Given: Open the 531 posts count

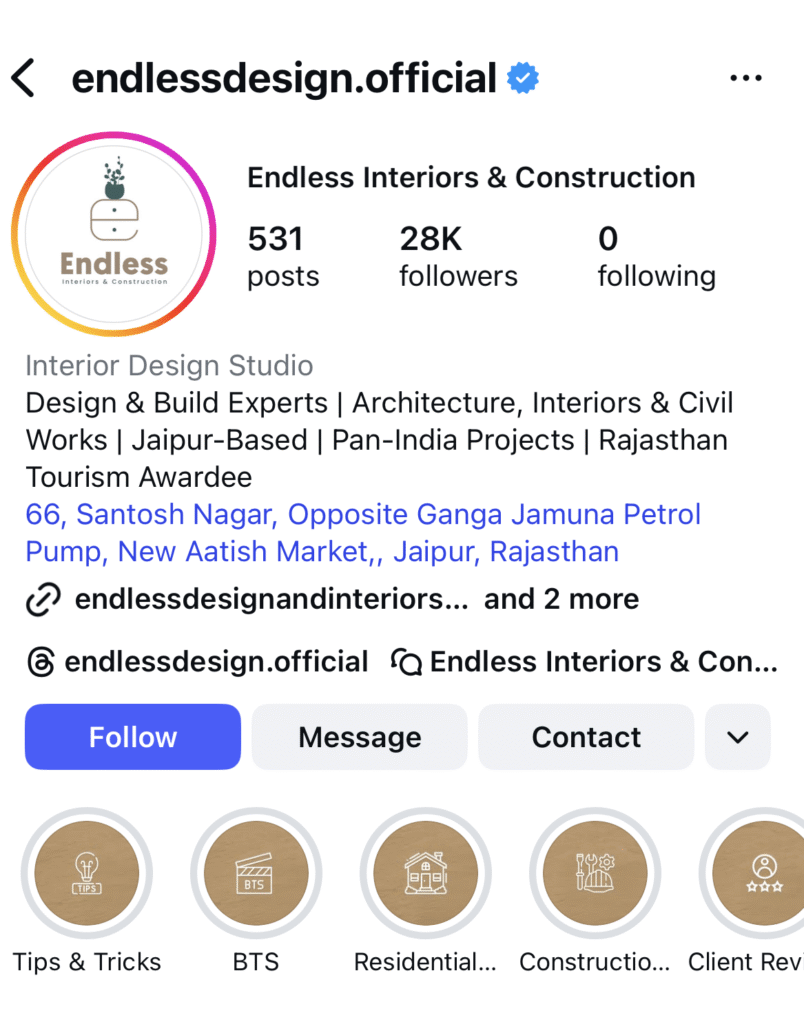Looking at the screenshot, I should (x=283, y=256).
